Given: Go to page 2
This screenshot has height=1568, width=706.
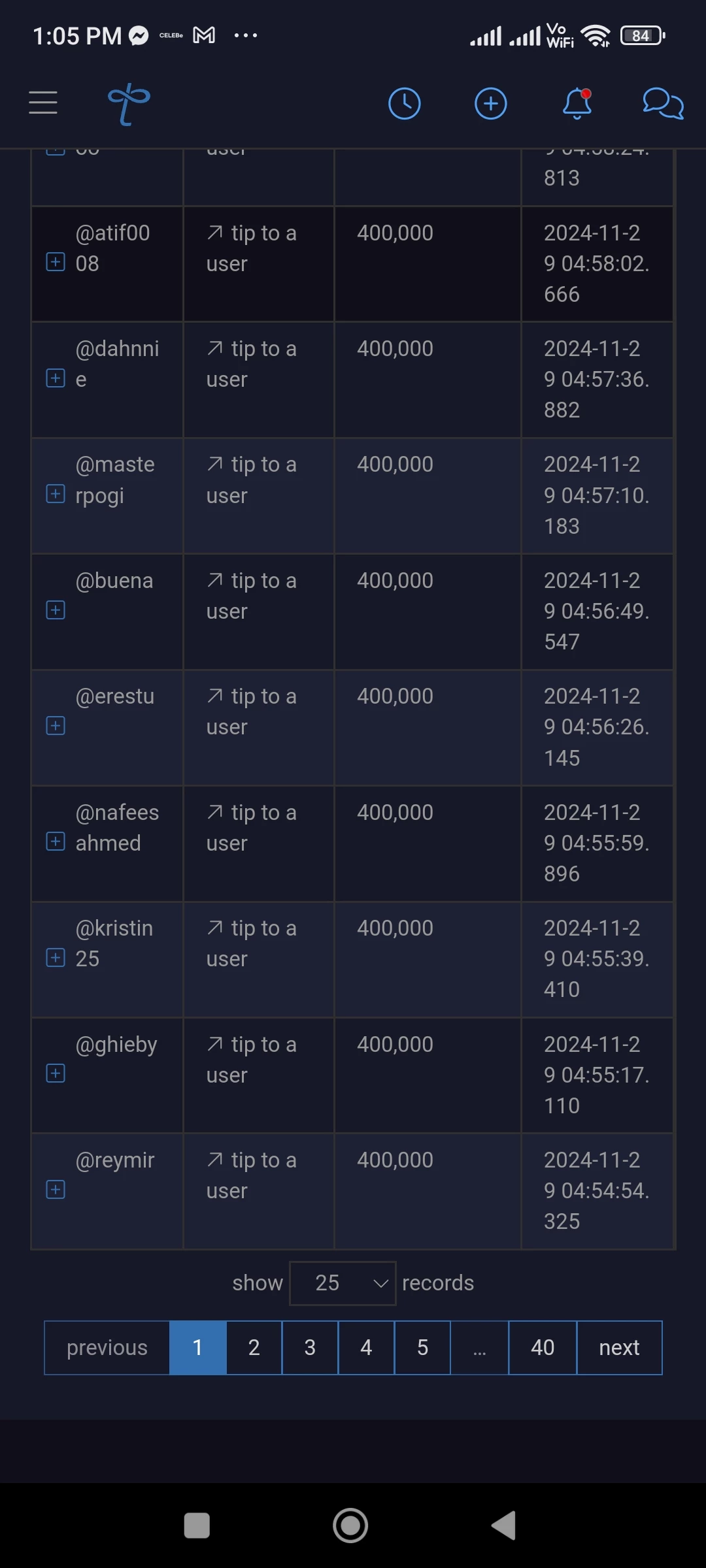Looking at the screenshot, I should click(254, 1348).
